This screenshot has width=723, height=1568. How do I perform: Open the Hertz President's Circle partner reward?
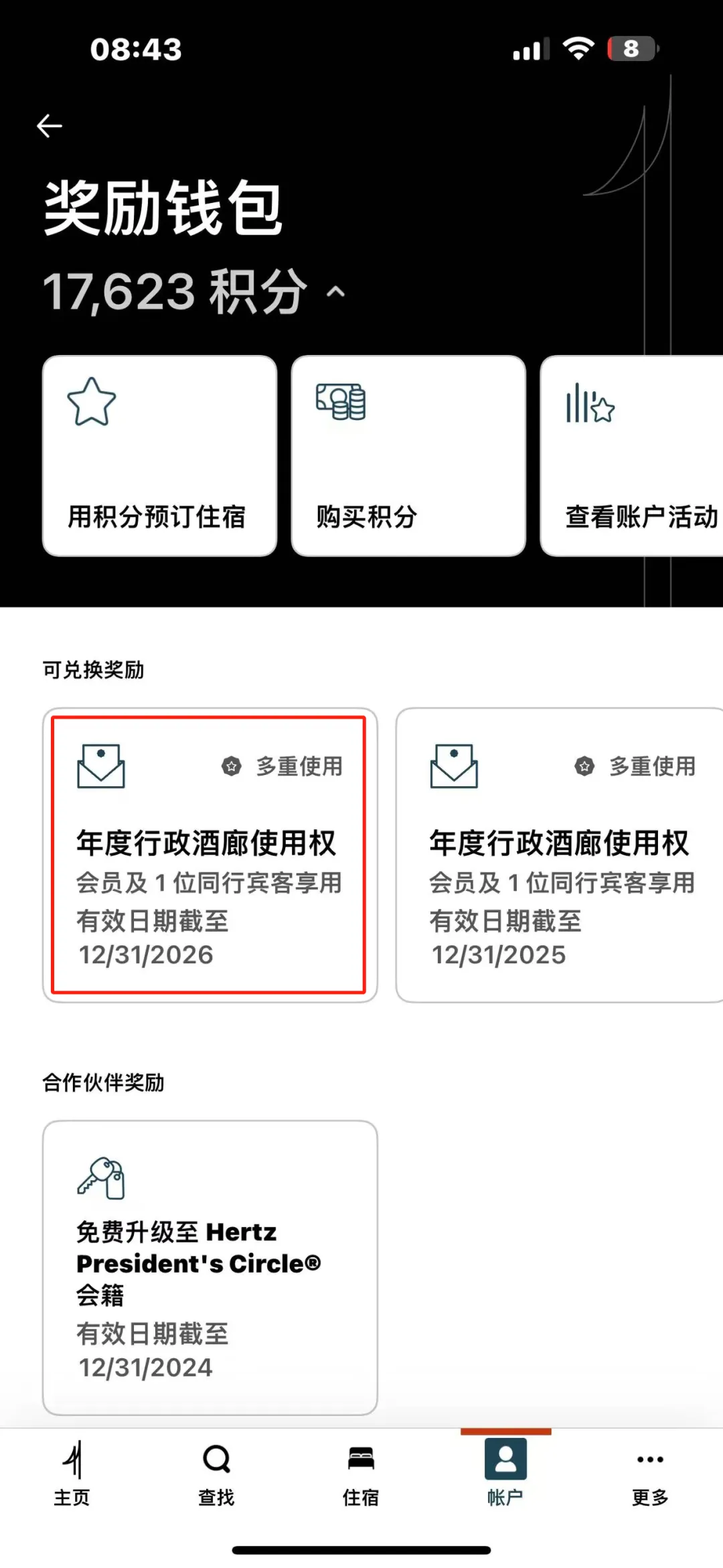click(x=209, y=1267)
